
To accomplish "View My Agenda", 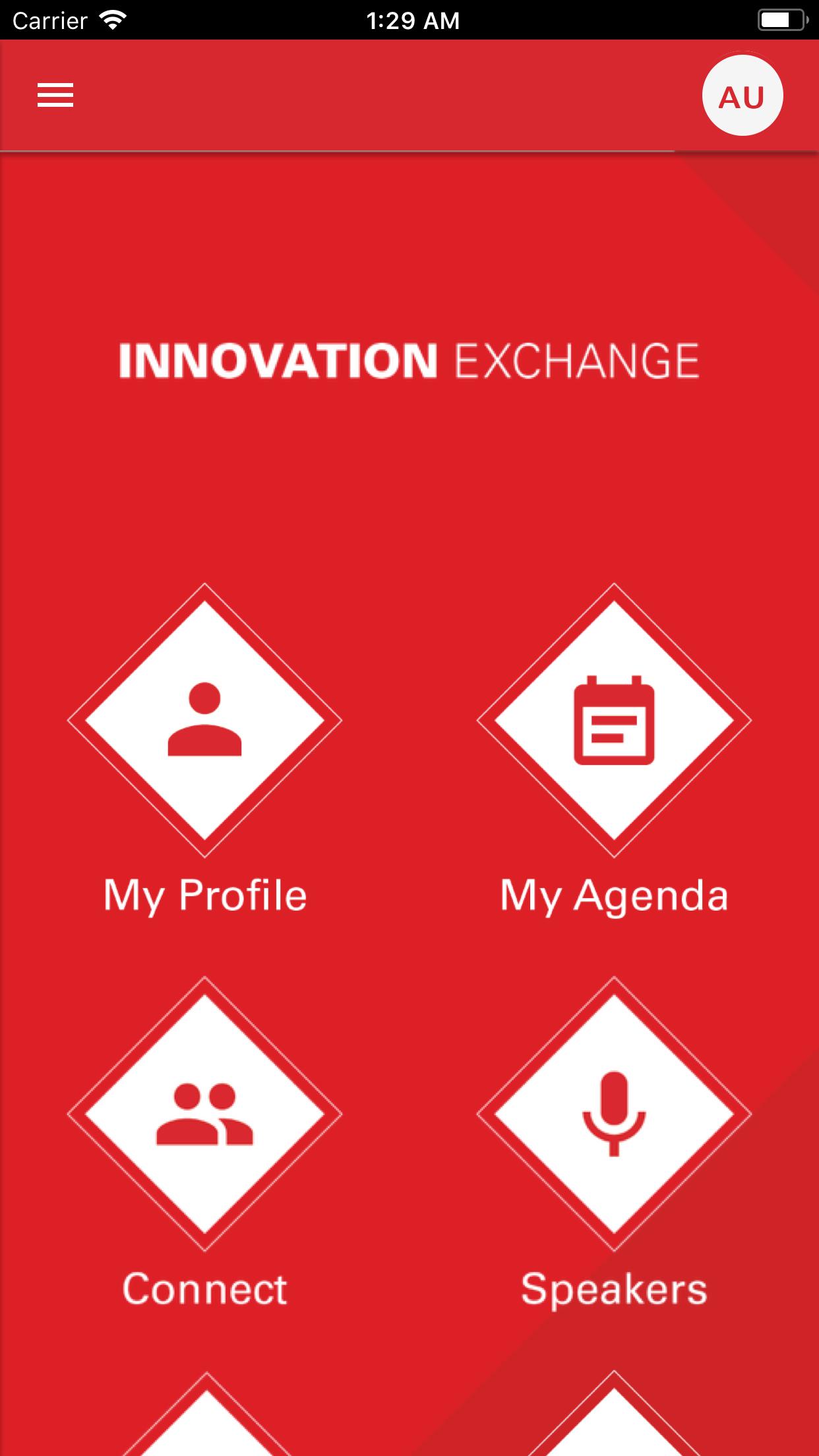I will [614, 720].
